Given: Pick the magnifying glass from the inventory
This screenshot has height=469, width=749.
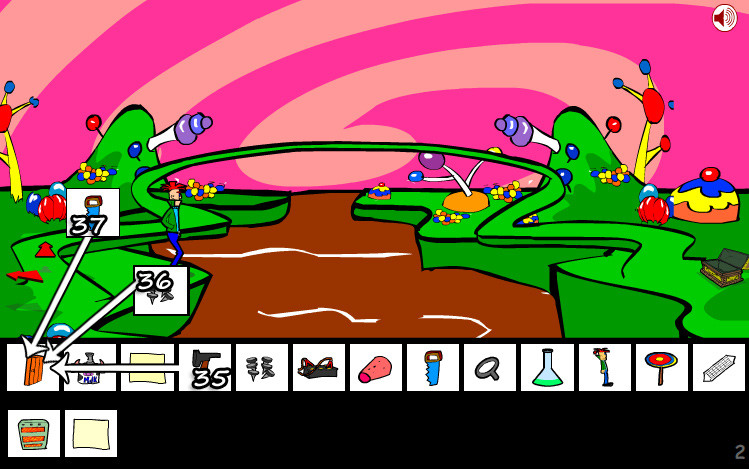Looking at the screenshot, I should point(489,367).
